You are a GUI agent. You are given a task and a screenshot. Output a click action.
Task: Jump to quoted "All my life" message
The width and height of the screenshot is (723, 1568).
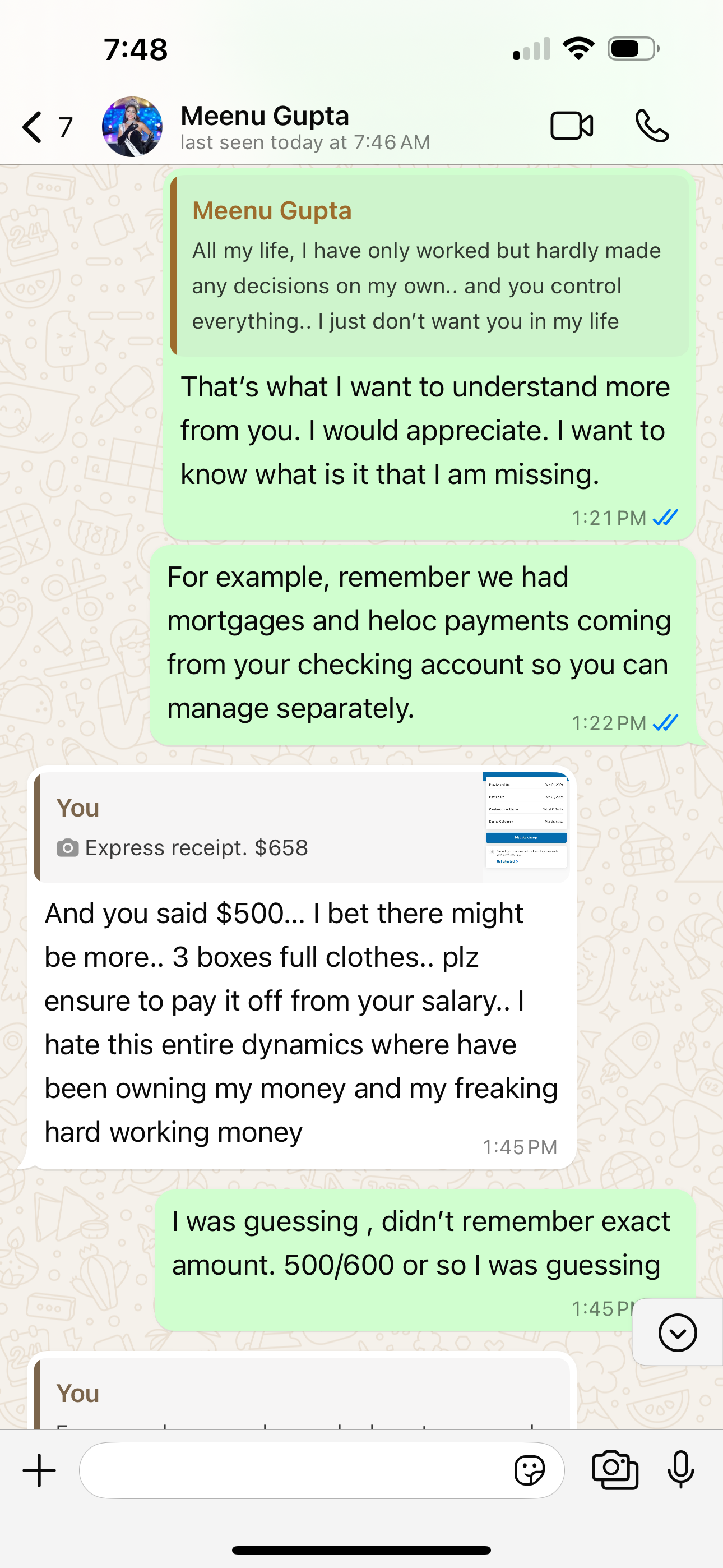429,266
